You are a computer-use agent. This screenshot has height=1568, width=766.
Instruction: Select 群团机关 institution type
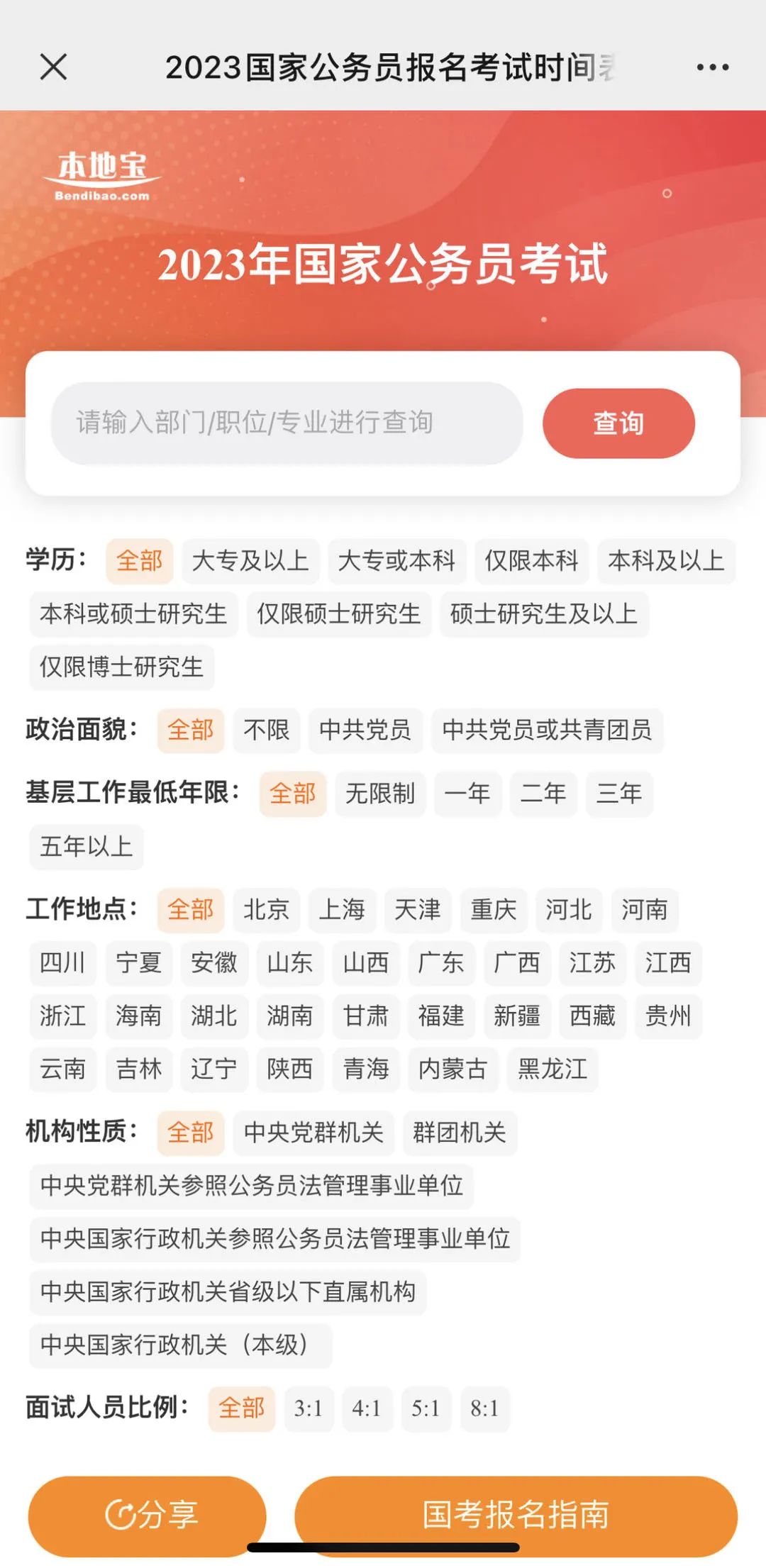click(x=460, y=1133)
